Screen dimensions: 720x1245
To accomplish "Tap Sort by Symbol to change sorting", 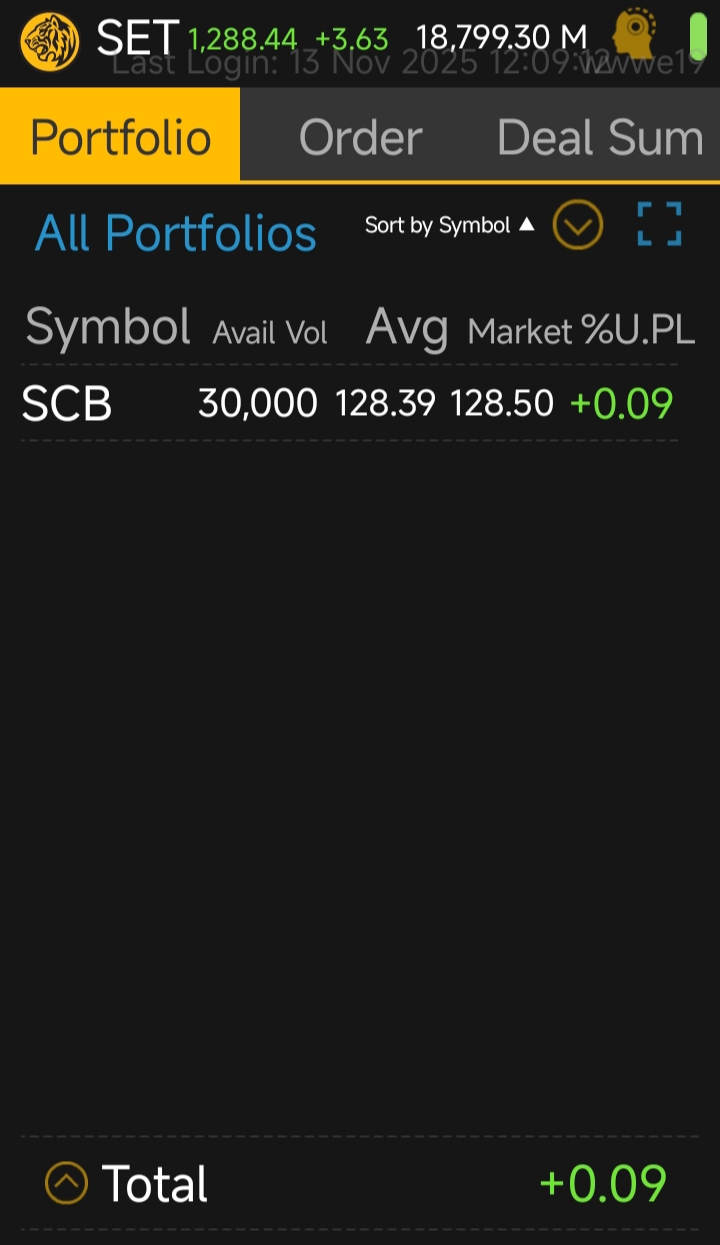I will pyautogui.click(x=449, y=225).
